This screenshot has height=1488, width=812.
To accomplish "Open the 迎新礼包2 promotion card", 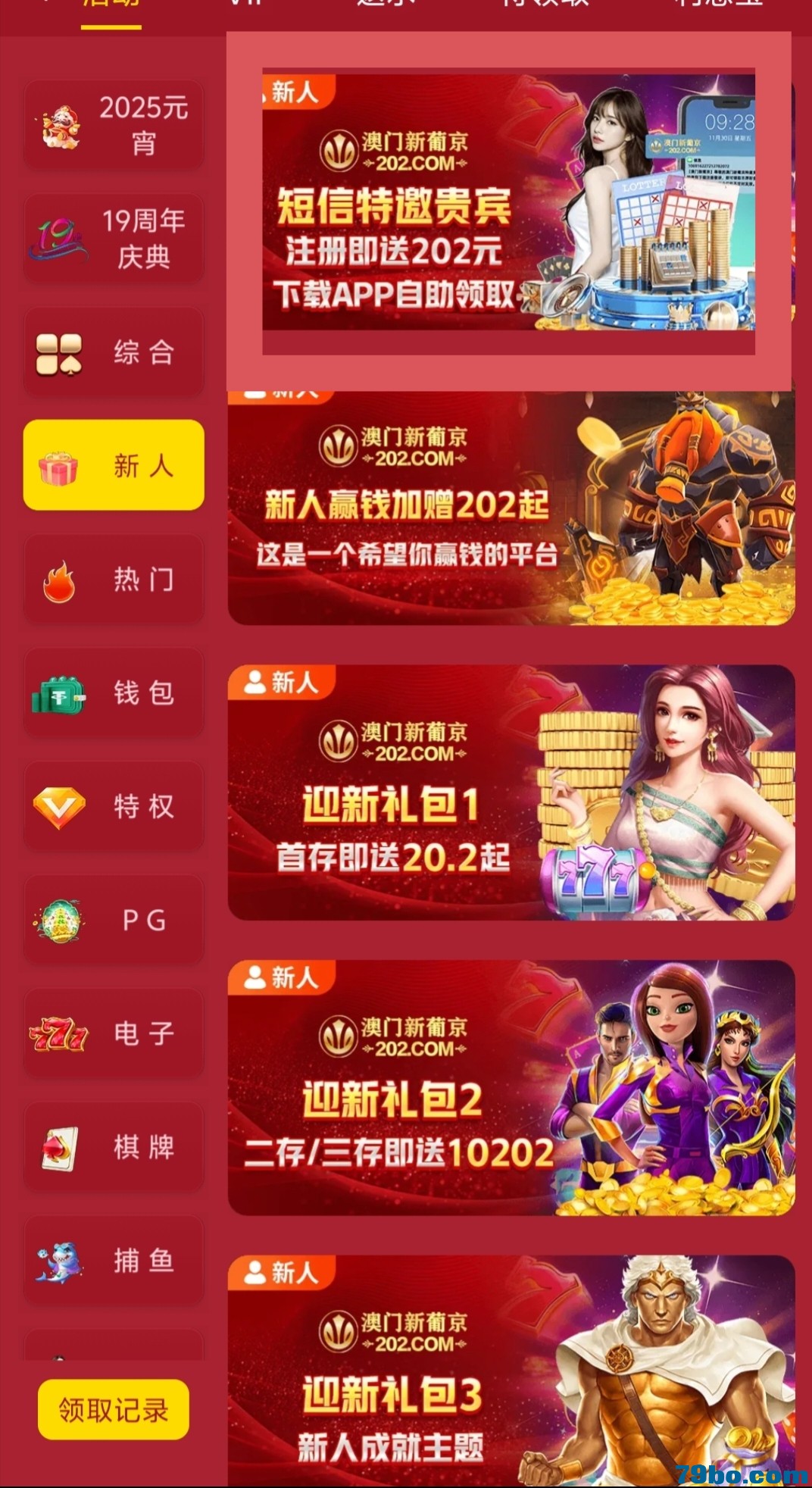I will [511, 1088].
